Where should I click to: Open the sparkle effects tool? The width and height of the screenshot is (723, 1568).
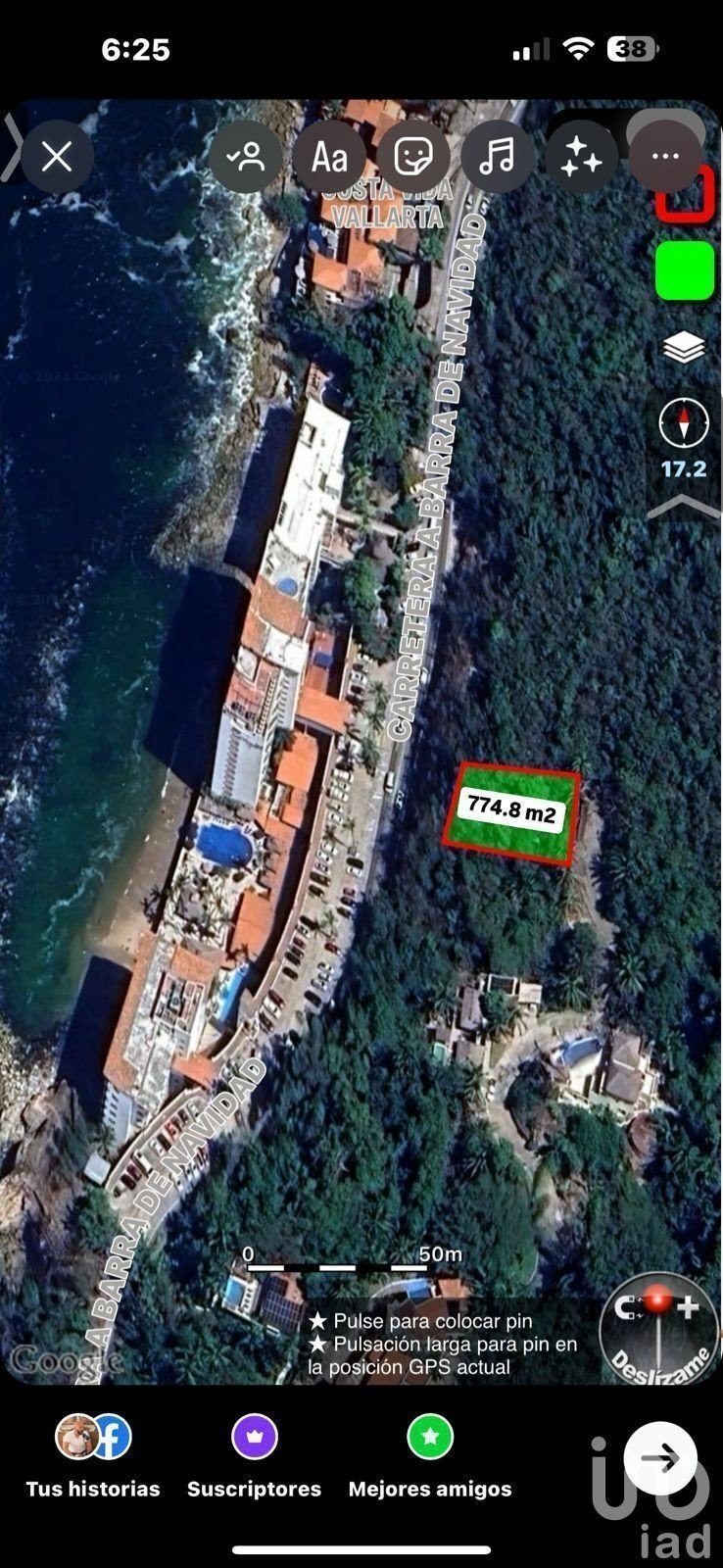(581, 157)
